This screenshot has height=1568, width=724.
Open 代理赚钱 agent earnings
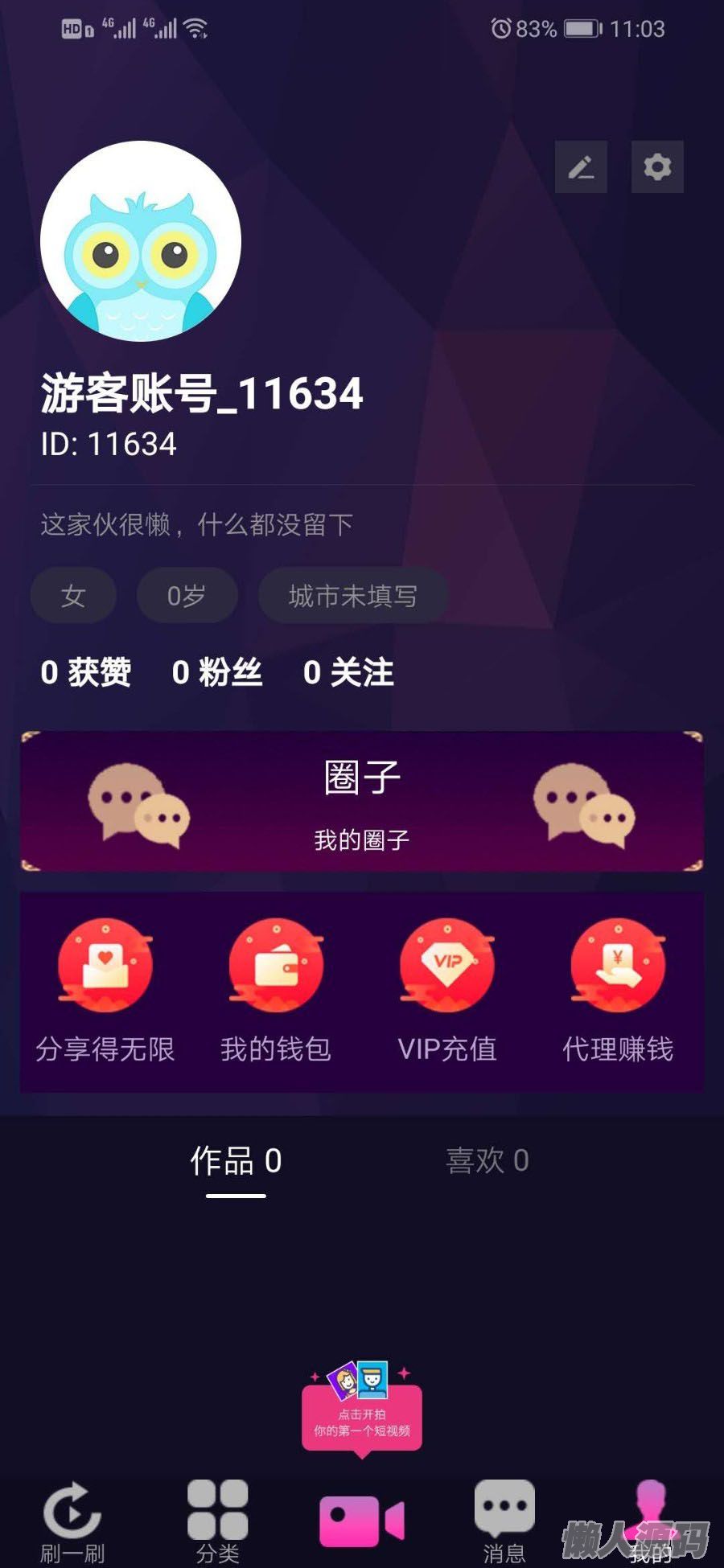tap(618, 991)
